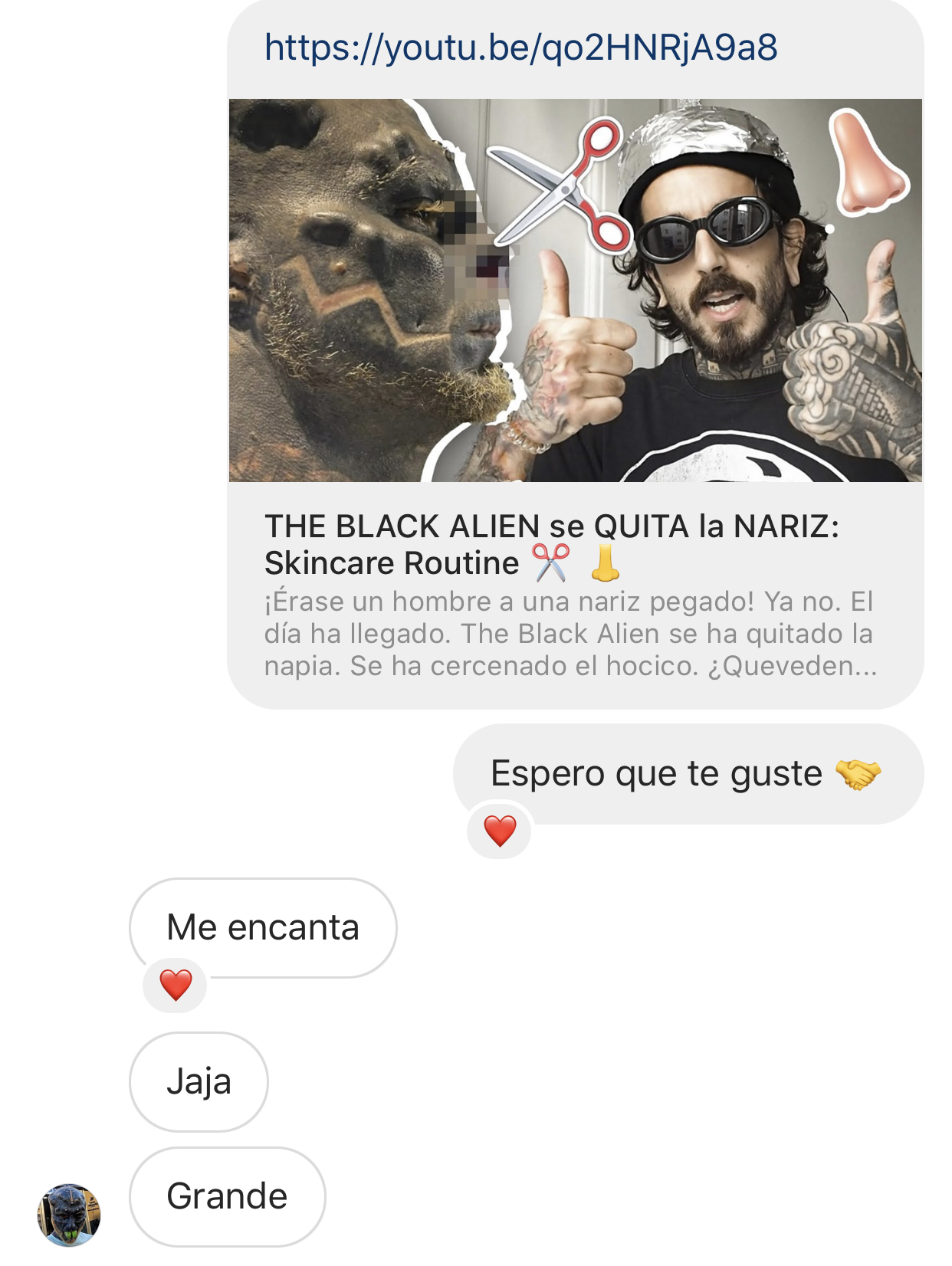Tap heart reaction under 'Me encanta'
952x1266 pixels.
point(176,985)
